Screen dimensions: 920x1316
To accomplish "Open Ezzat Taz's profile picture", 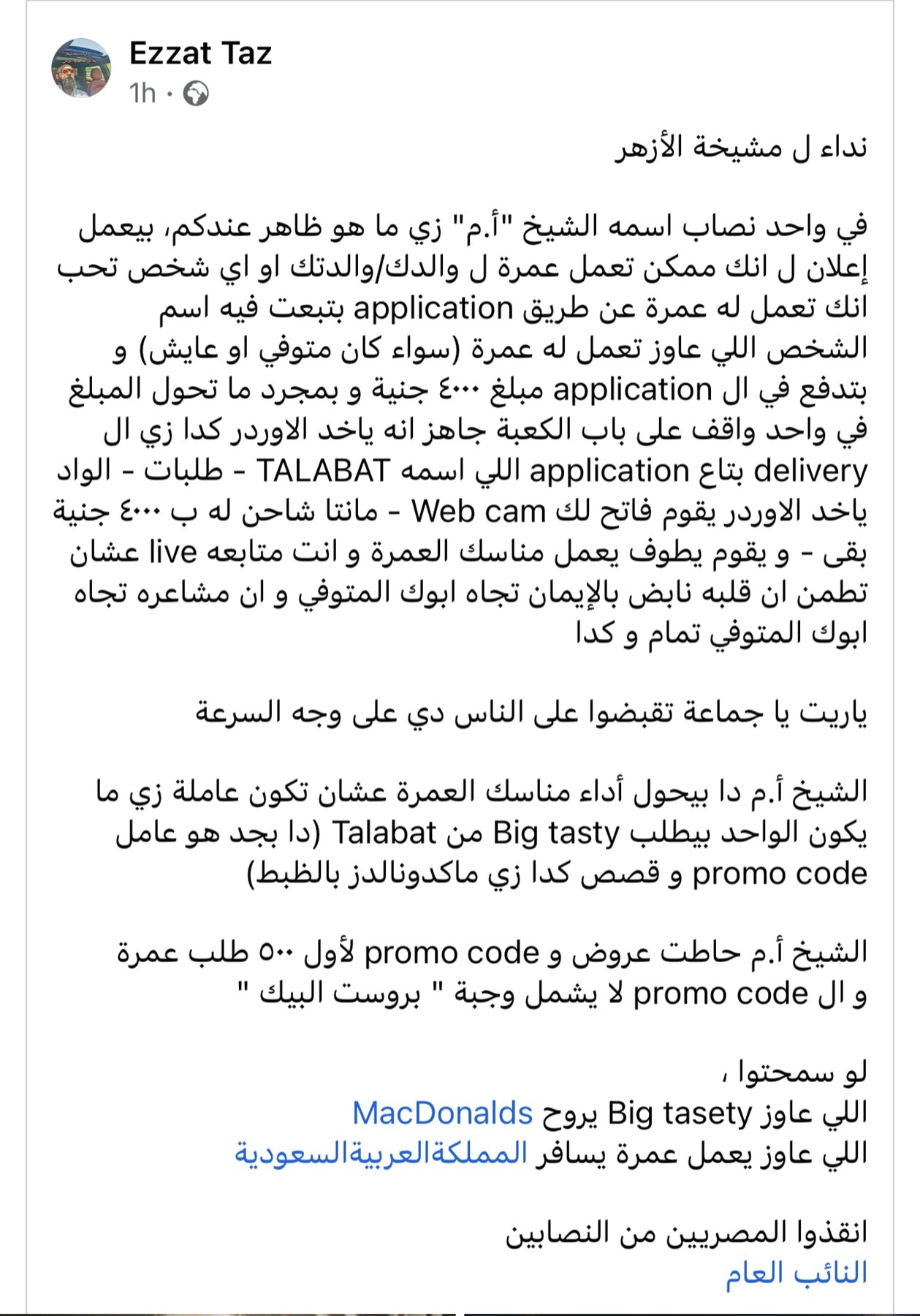I will (x=82, y=68).
